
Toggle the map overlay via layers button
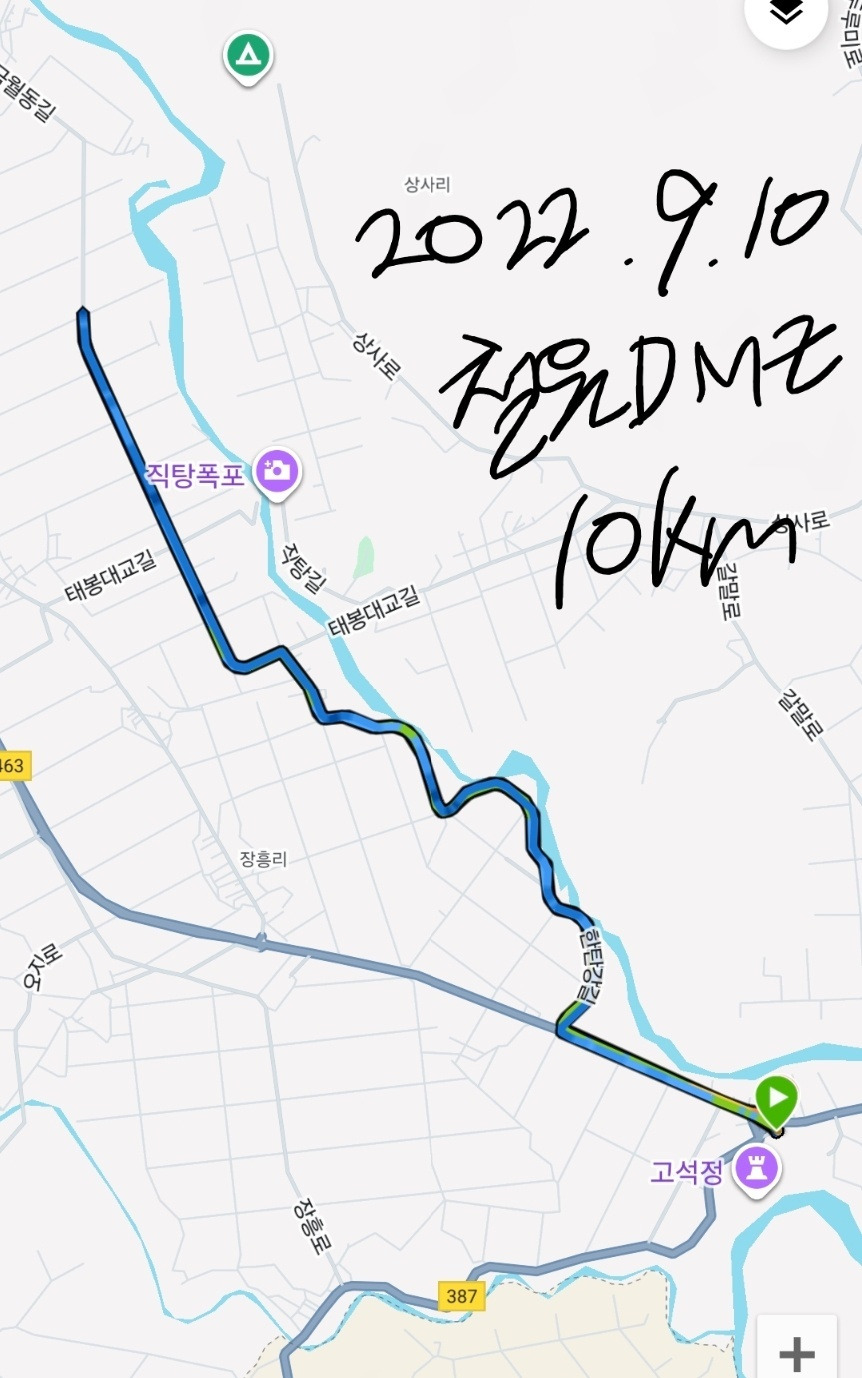tap(786, 17)
